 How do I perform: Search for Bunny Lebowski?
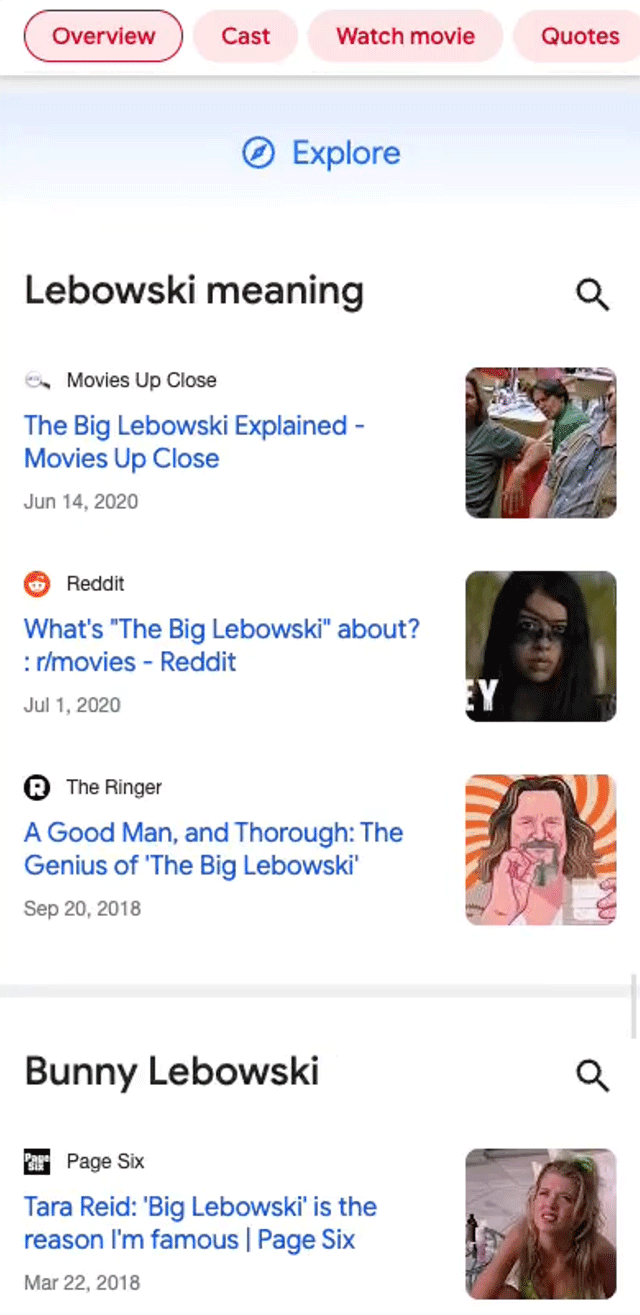[592, 1075]
